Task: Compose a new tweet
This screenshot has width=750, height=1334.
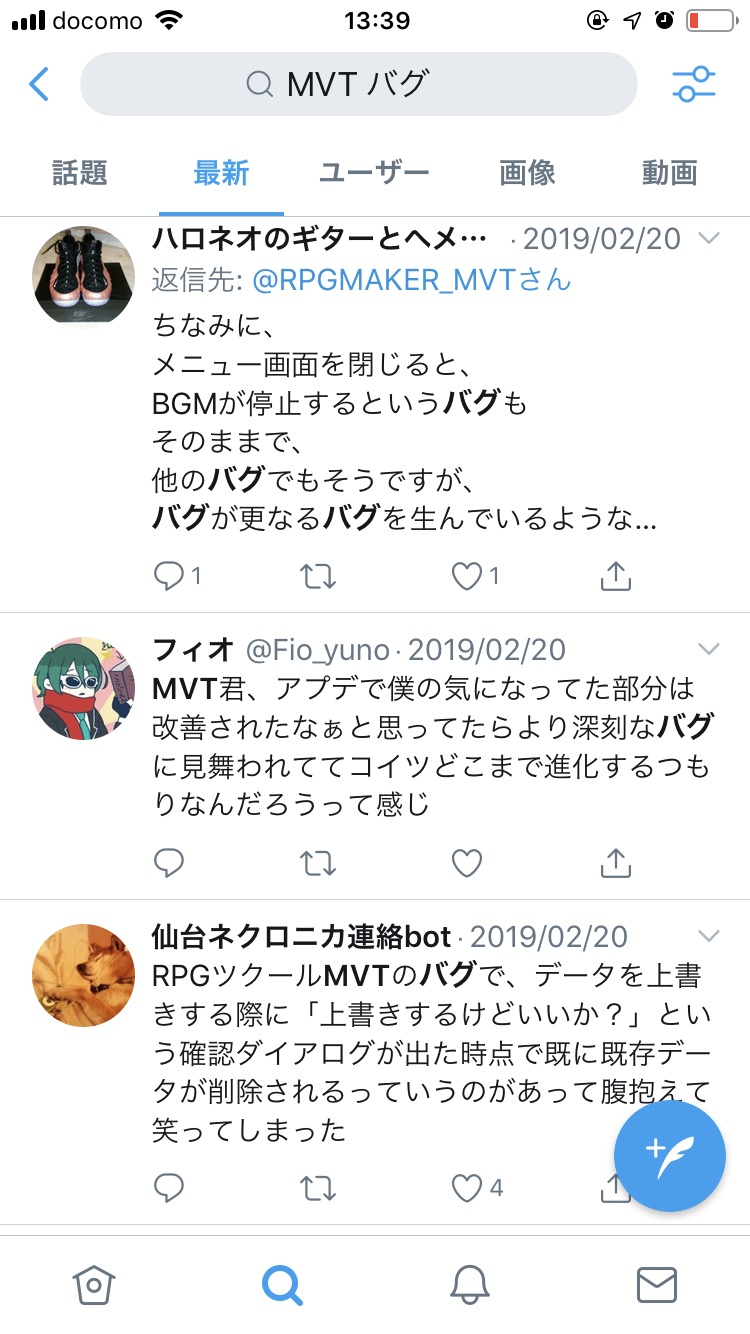Action: 669,1157
